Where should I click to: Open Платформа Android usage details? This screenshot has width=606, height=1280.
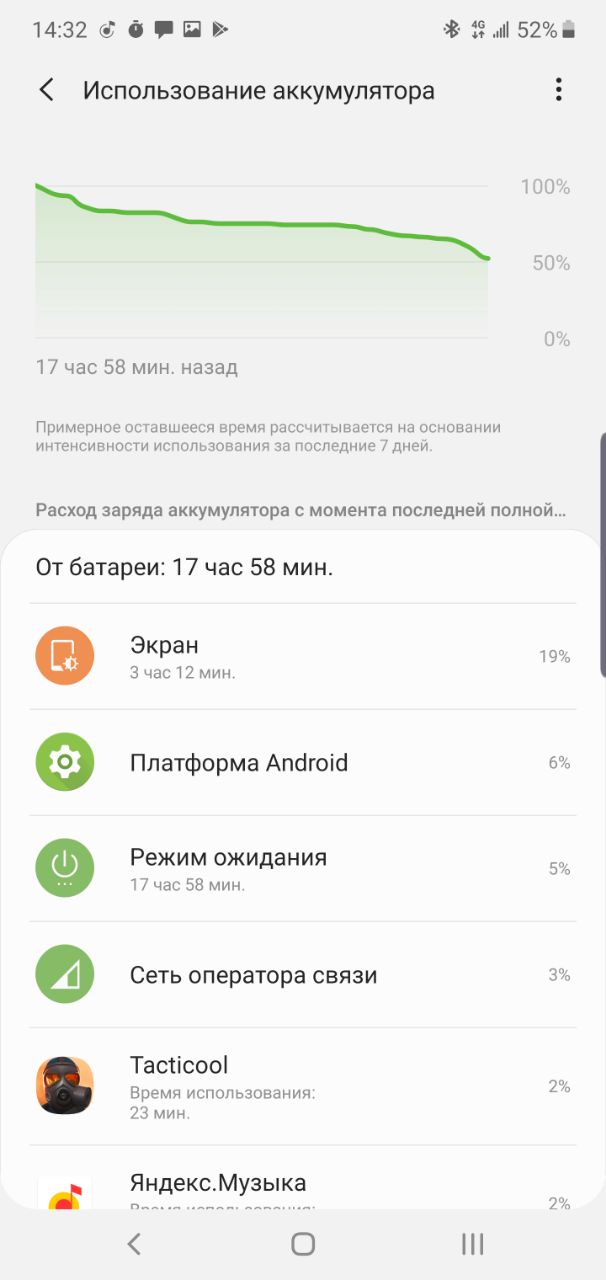302,763
